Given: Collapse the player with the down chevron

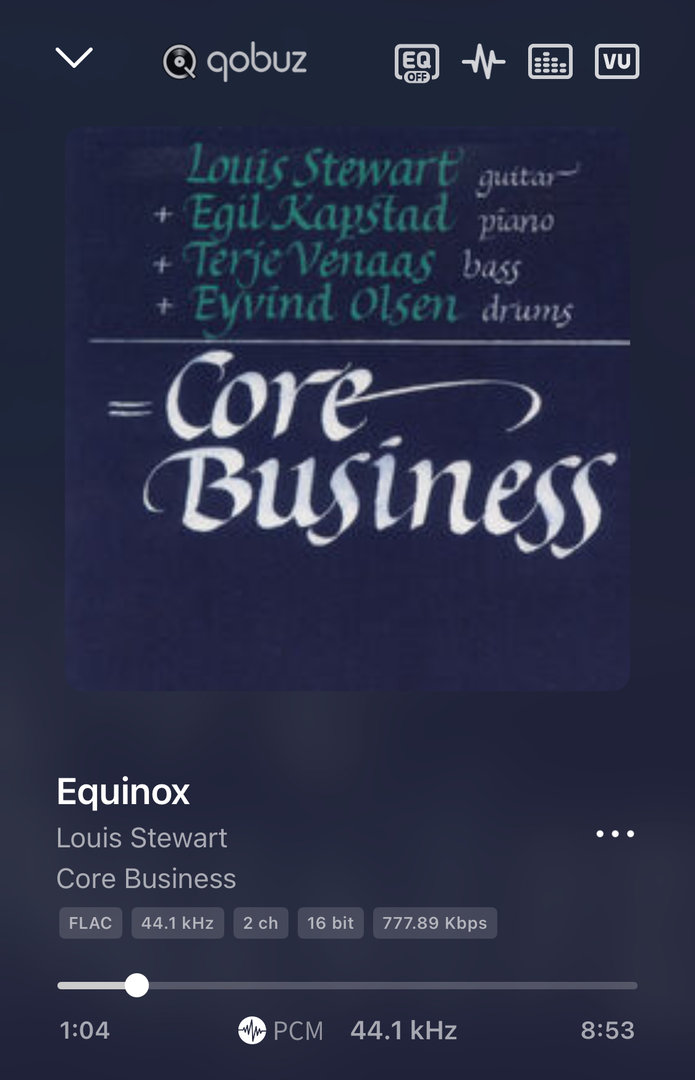Looking at the screenshot, I should tap(74, 59).
